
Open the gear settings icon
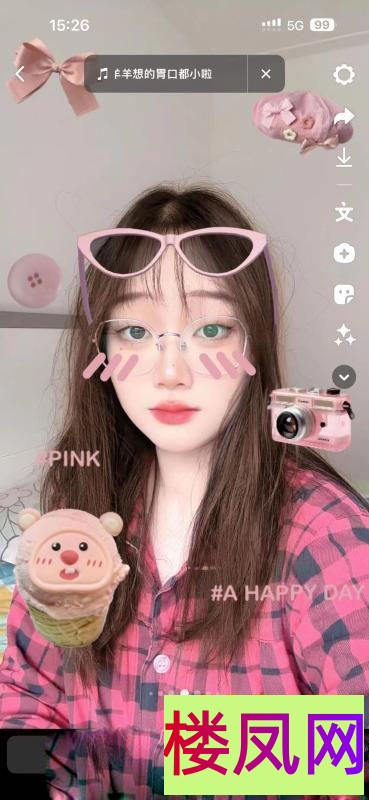coord(344,74)
